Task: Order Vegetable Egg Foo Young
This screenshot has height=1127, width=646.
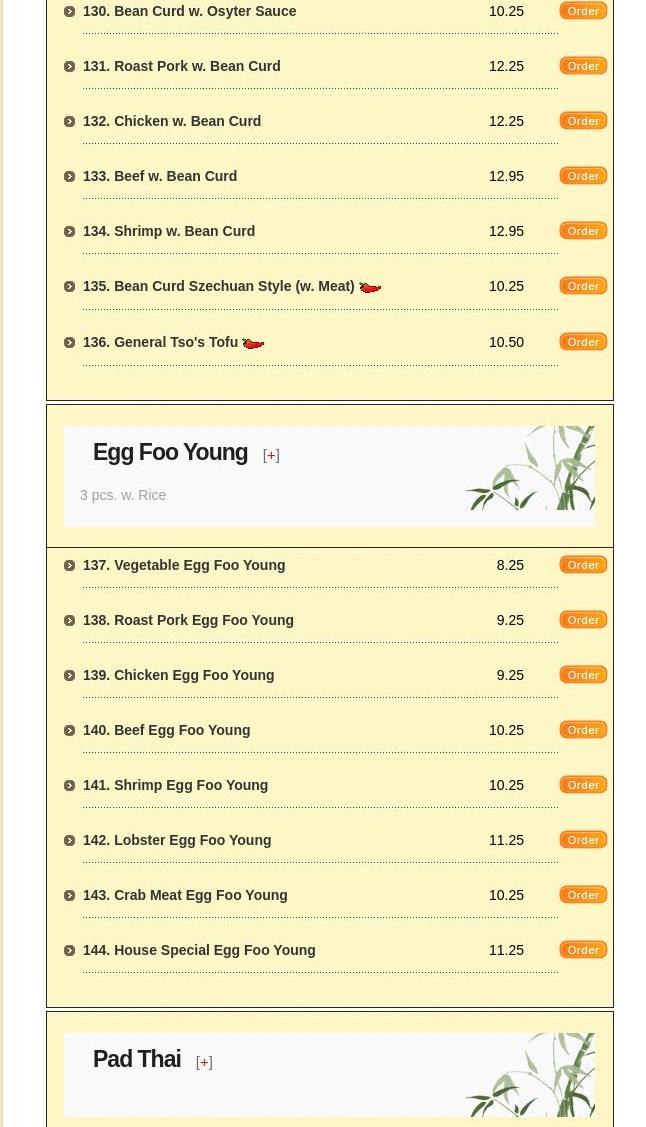Action: [x=583, y=565]
